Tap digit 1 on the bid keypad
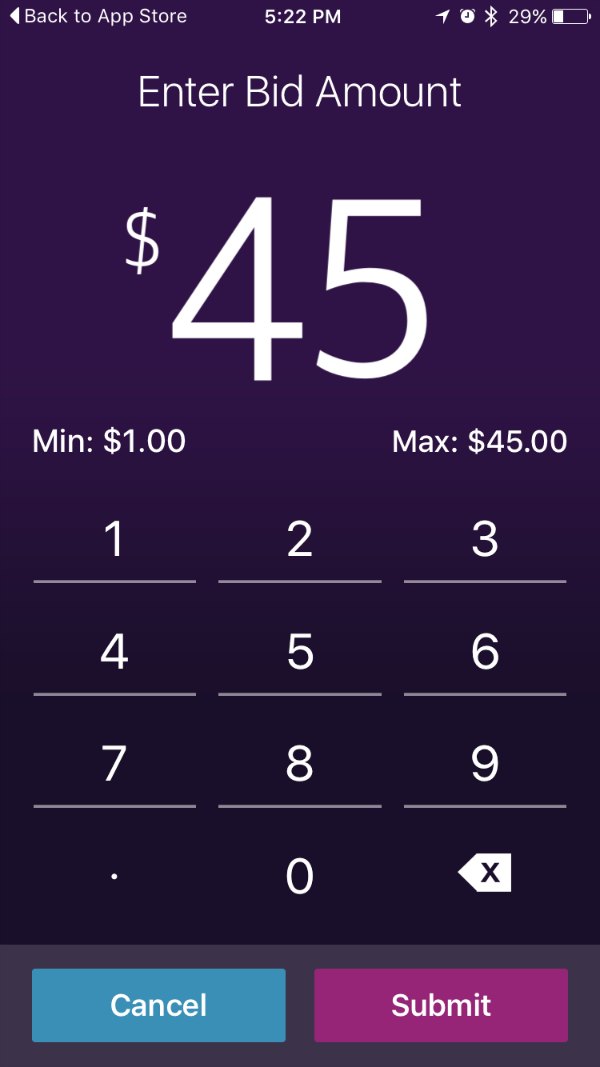Image resolution: width=600 pixels, height=1067 pixels. tap(114, 539)
